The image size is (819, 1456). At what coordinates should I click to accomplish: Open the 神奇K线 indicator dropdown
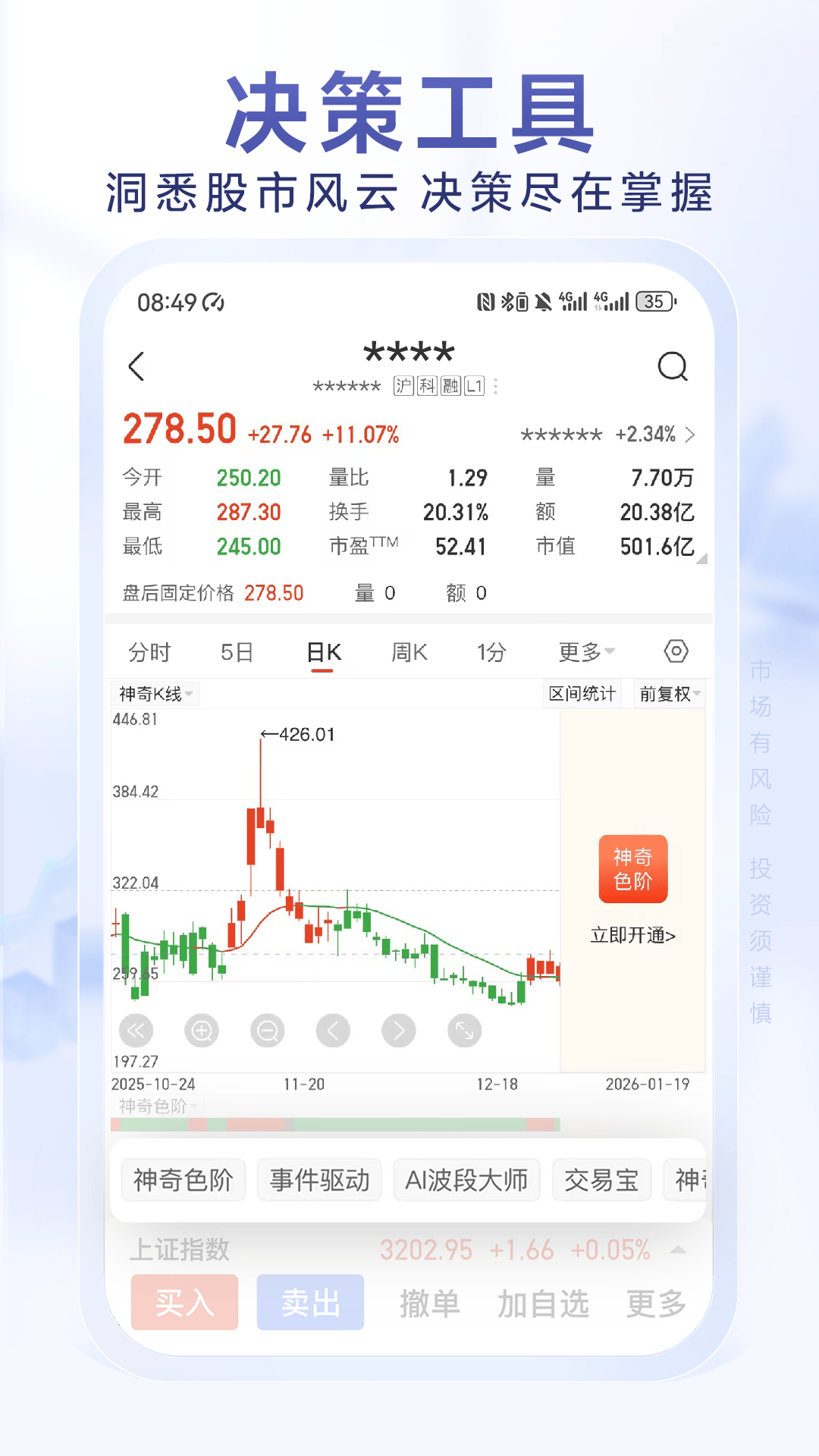(153, 693)
